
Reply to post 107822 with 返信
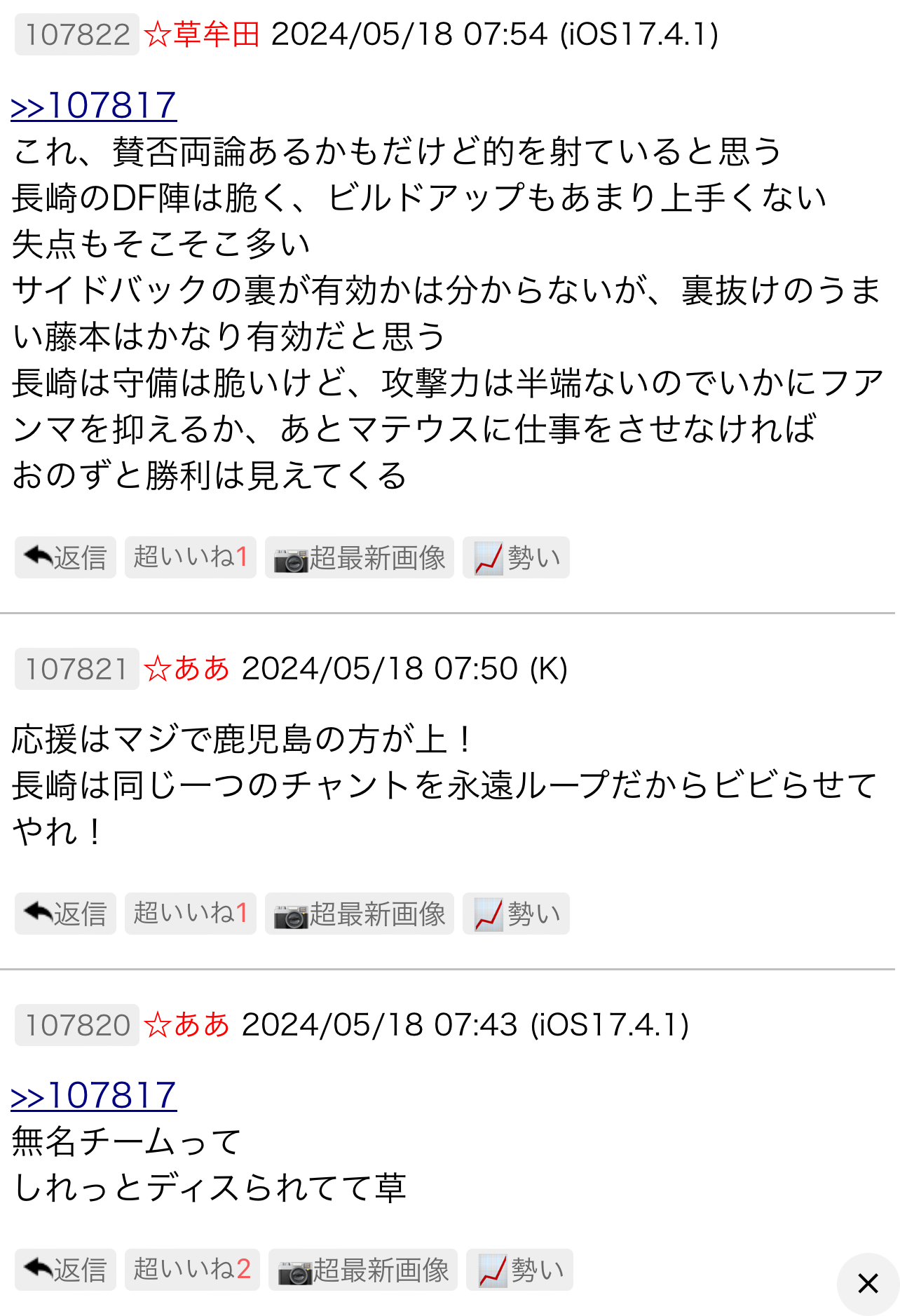[x=65, y=558]
